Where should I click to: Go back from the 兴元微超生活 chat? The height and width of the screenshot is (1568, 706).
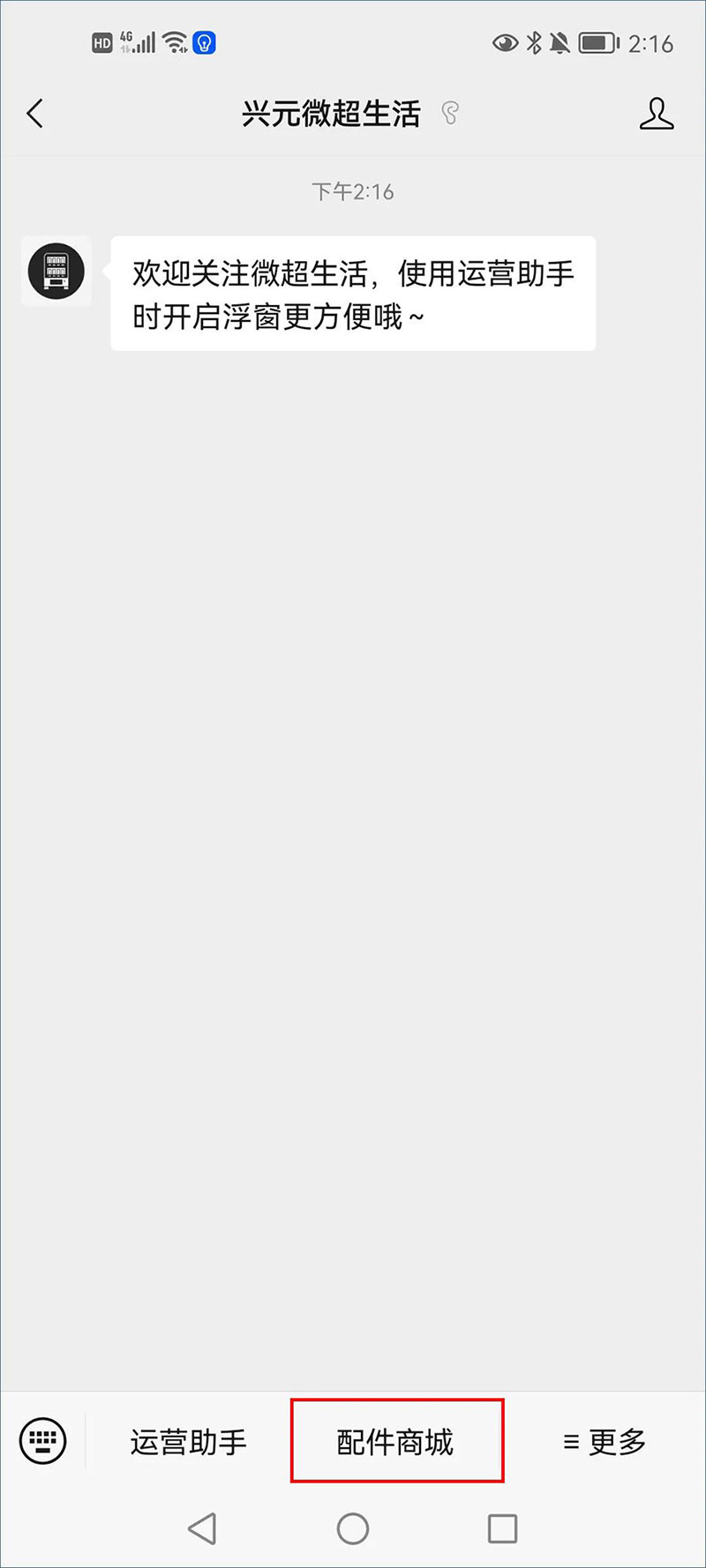tap(35, 114)
